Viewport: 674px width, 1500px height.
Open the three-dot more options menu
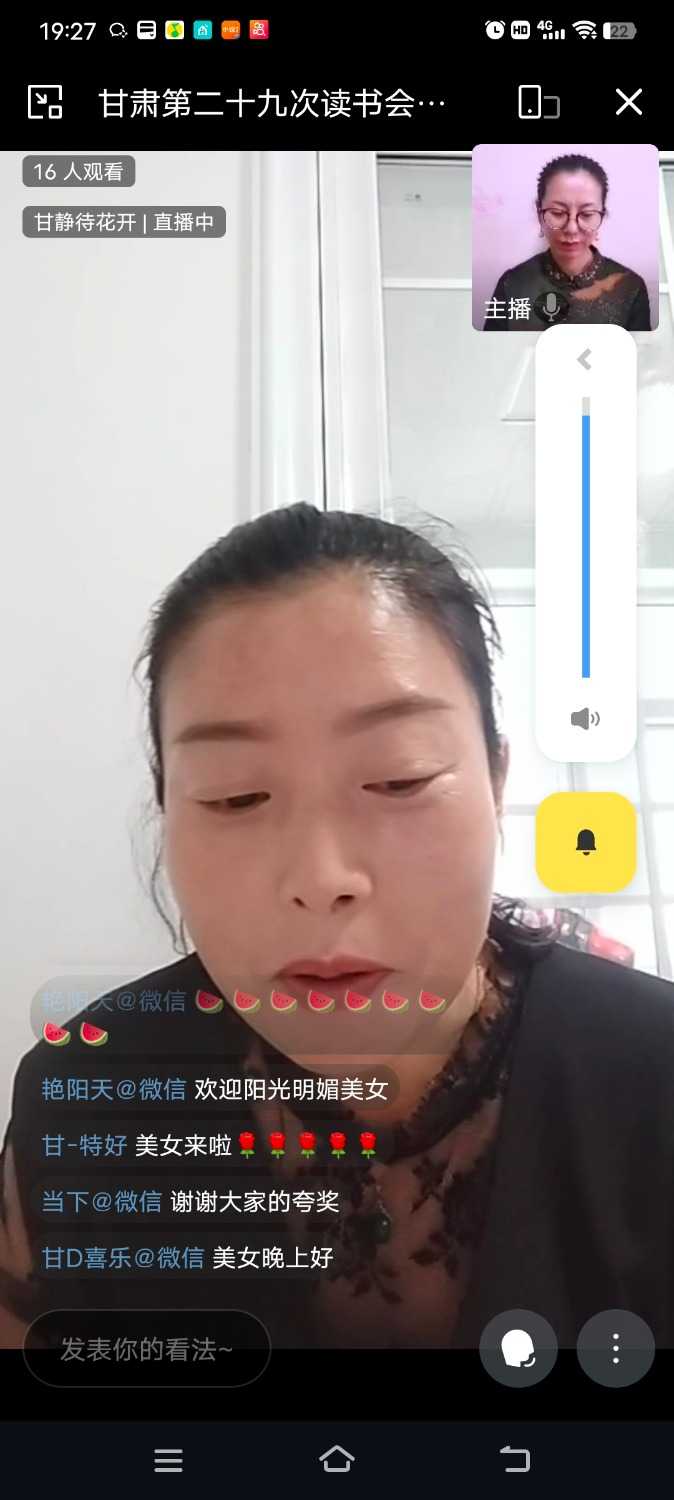[x=616, y=1349]
